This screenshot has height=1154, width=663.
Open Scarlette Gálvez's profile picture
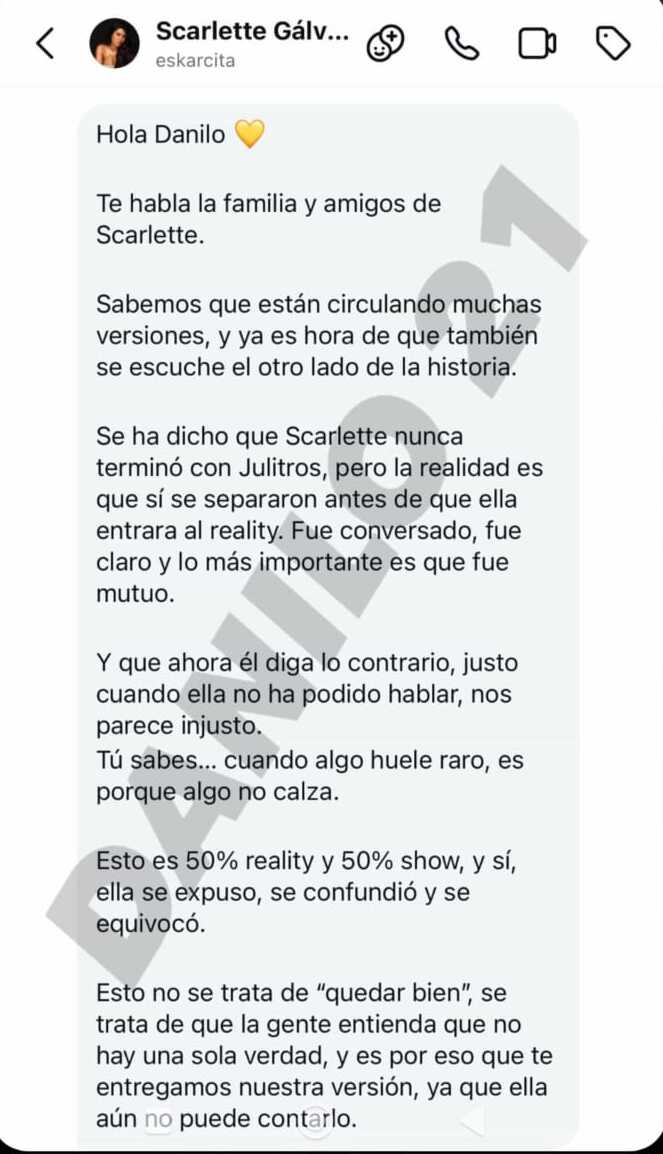click(x=114, y=44)
